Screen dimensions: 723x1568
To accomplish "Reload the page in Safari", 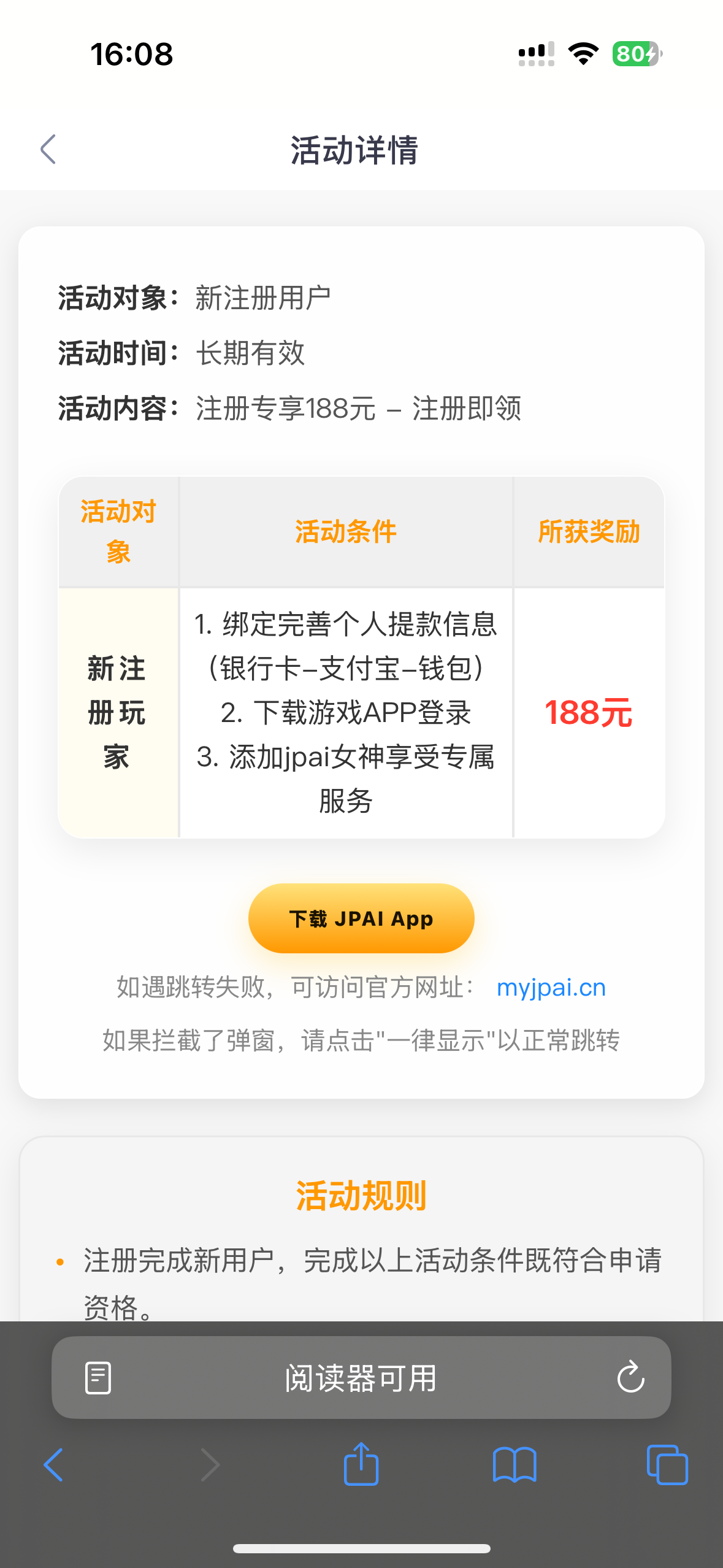I will tap(630, 1378).
